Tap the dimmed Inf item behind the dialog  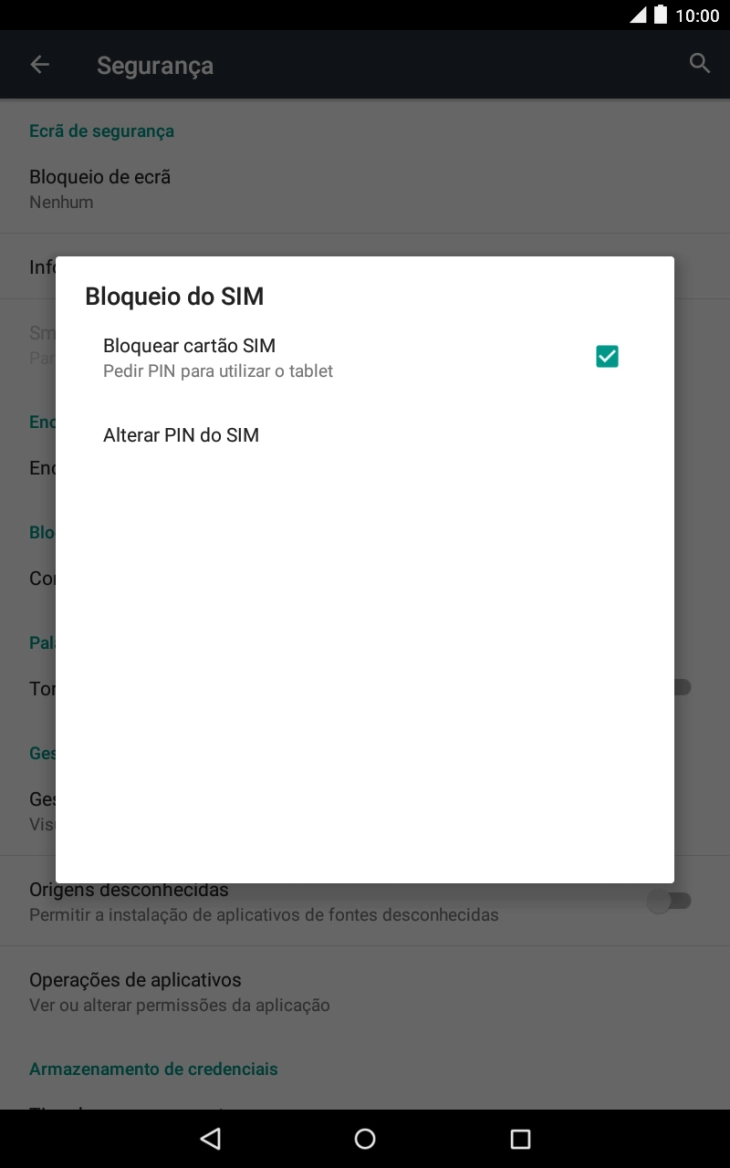(40, 266)
